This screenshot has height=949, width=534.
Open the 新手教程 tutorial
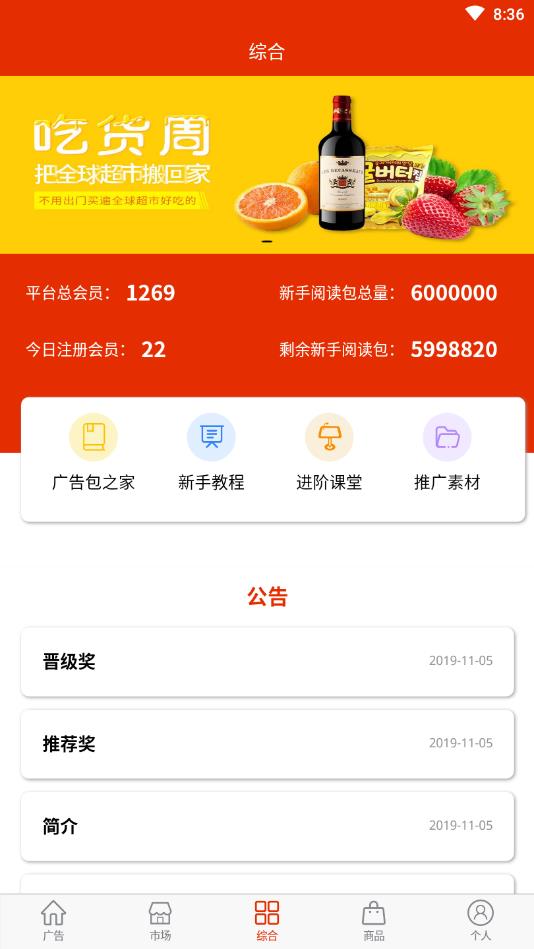pyautogui.click(x=211, y=453)
